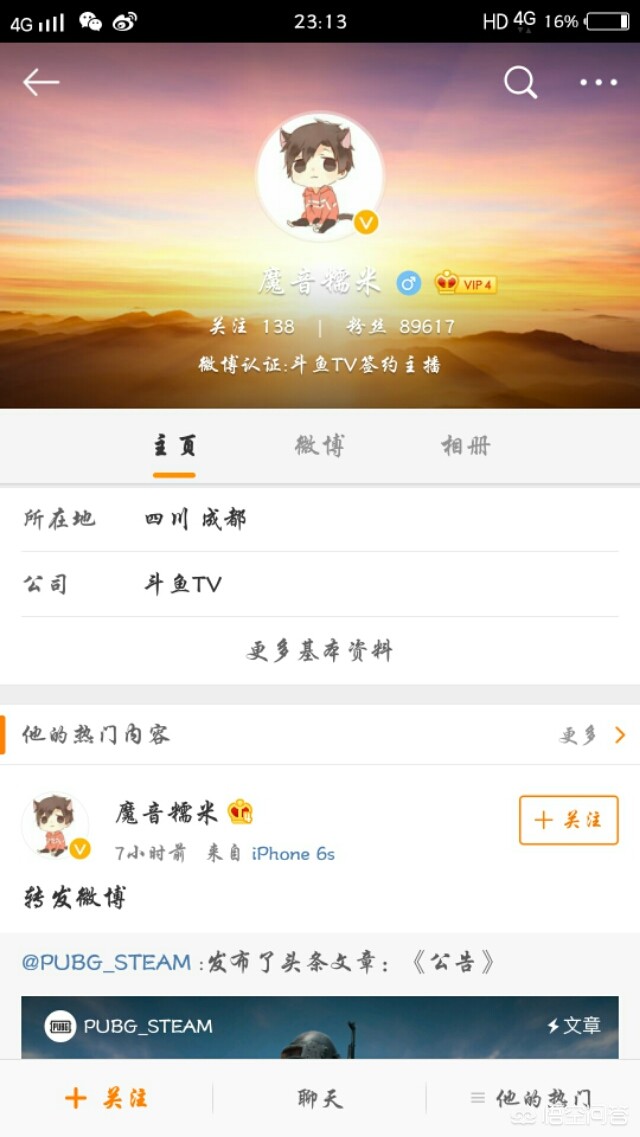Open the VIP 4 membership badge
640x1137 pixels.
tap(466, 284)
